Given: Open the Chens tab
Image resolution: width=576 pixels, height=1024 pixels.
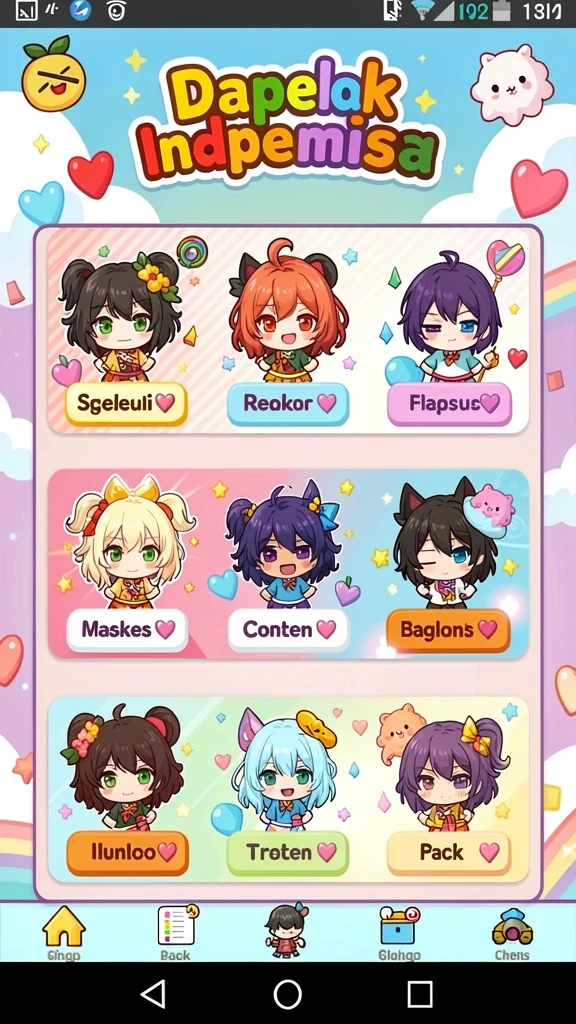Looking at the screenshot, I should tap(512, 932).
